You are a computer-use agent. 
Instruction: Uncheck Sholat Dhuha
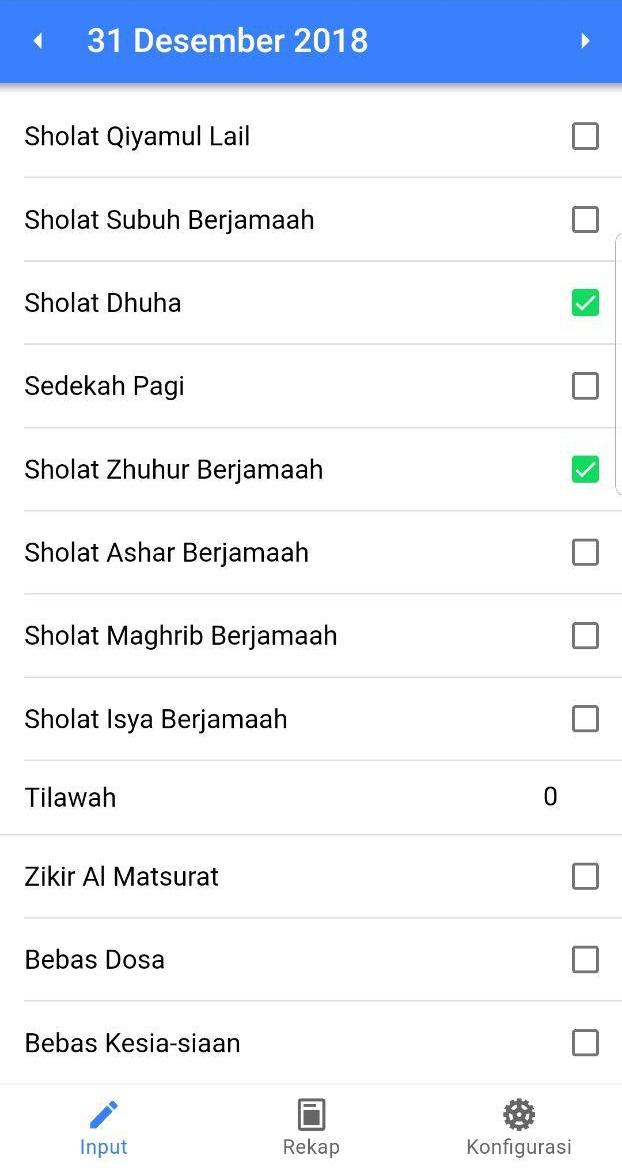coord(585,303)
